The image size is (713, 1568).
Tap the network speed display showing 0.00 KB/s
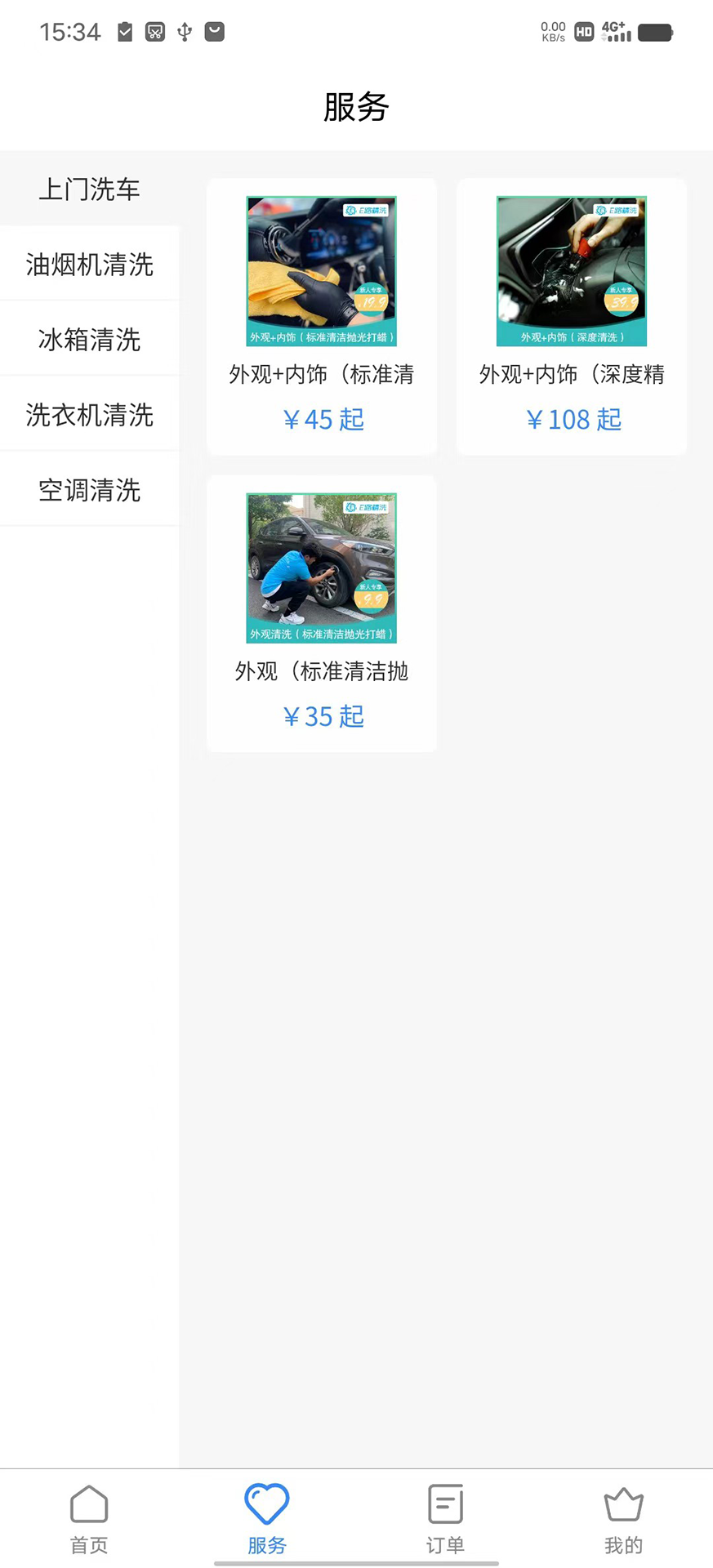click(x=552, y=31)
